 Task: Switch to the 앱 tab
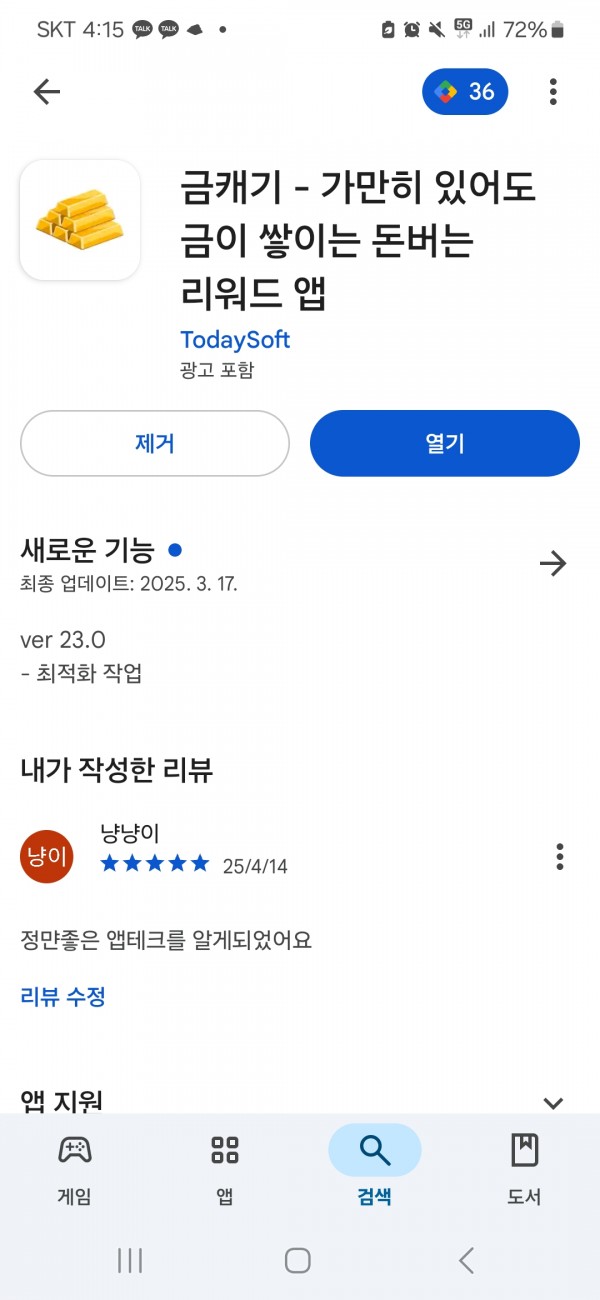[225, 1167]
